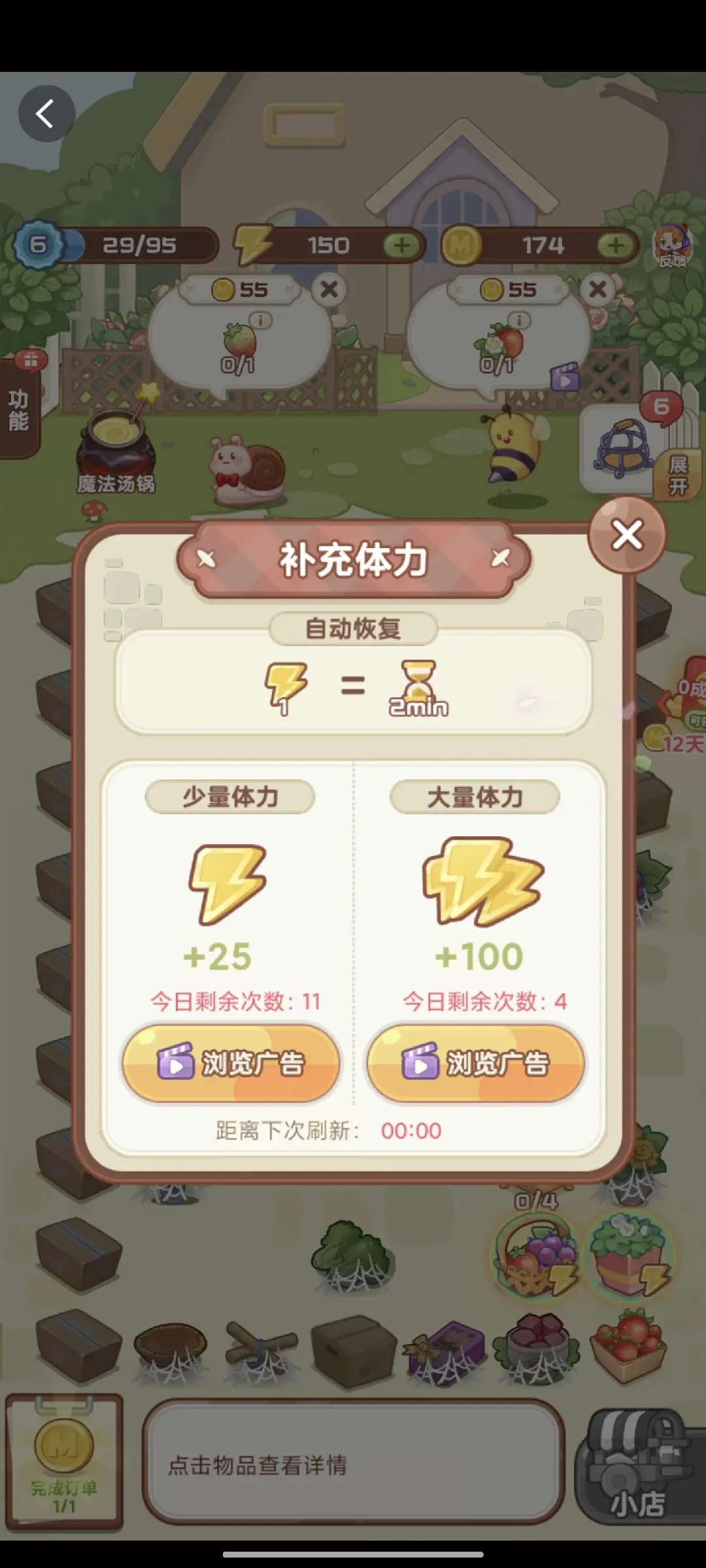This screenshot has height=1568, width=706.
Task: View info on left strawberry order
Action: click(x=261, y=321)
